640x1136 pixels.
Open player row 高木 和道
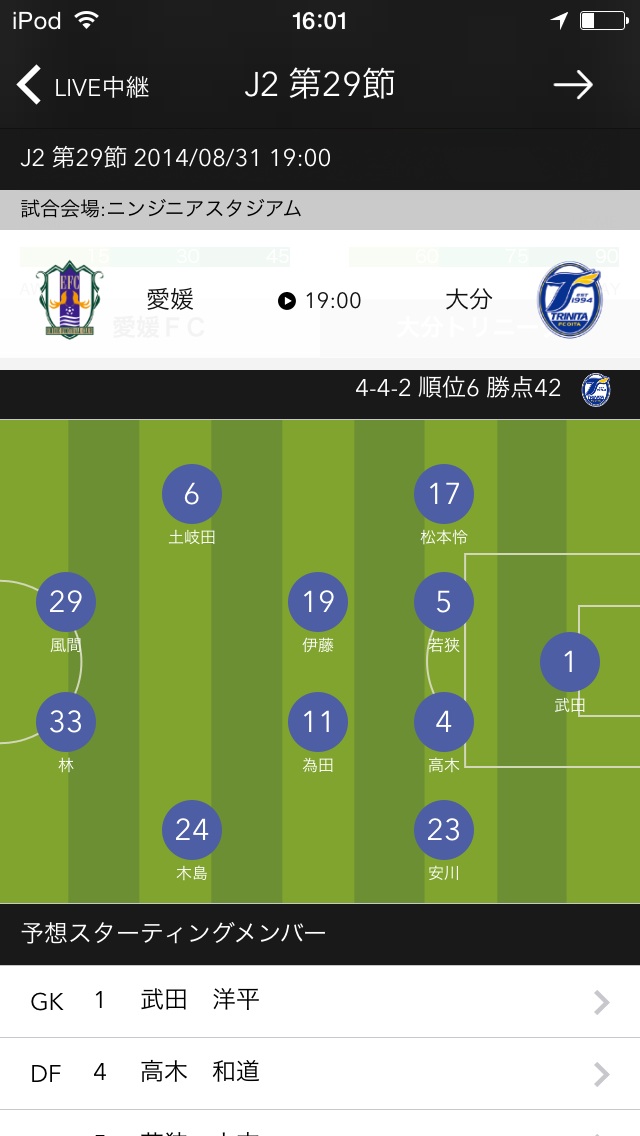pyautogui.click(x=320, y=1073)
